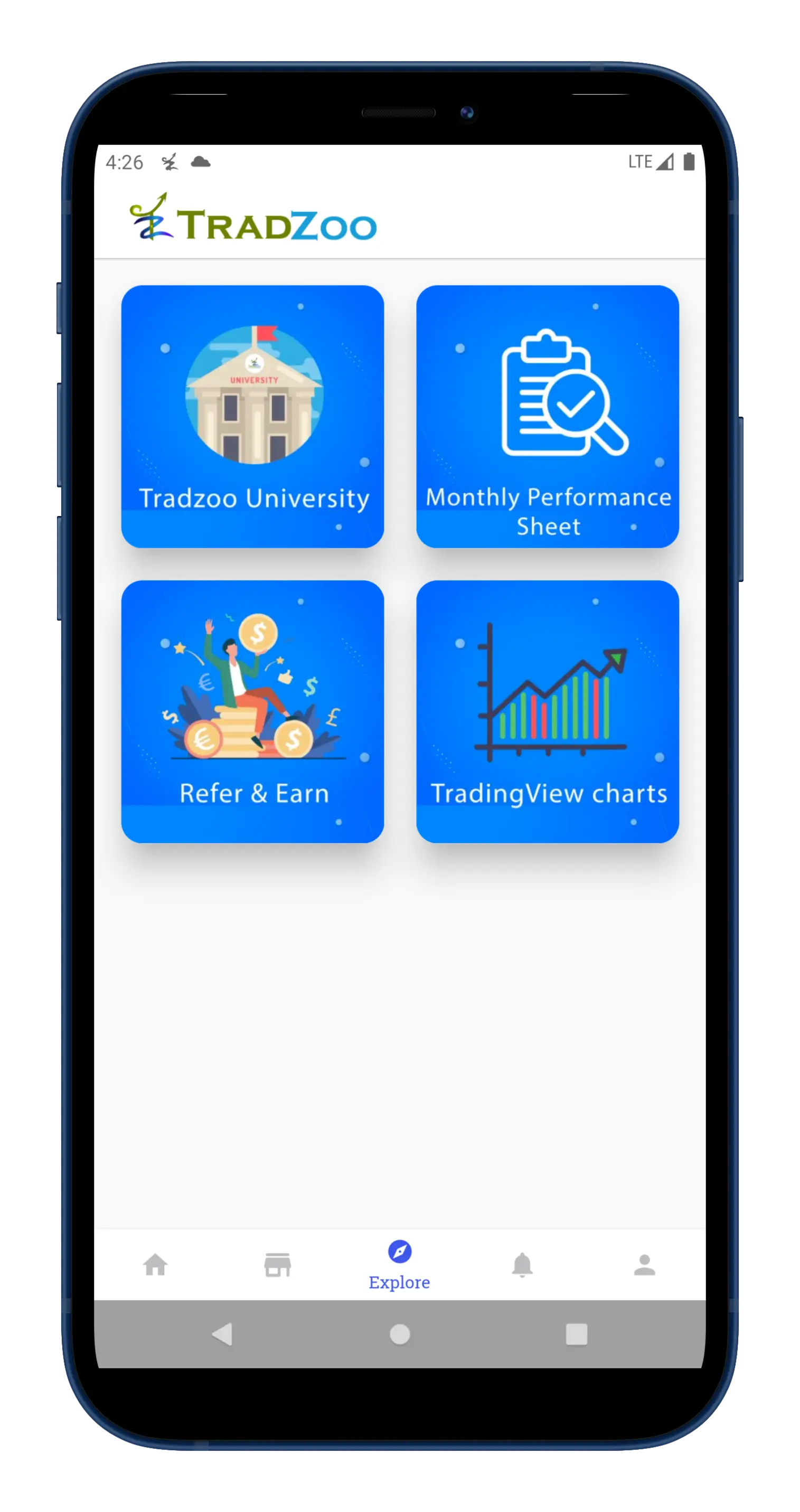
Task: Switch to the Home tab
Action: click(x=156, y=1265)
